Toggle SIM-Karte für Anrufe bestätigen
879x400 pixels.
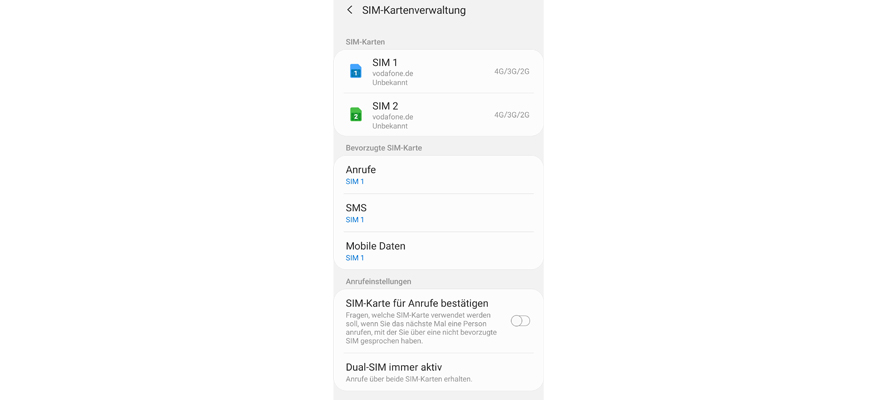point(520,321)
